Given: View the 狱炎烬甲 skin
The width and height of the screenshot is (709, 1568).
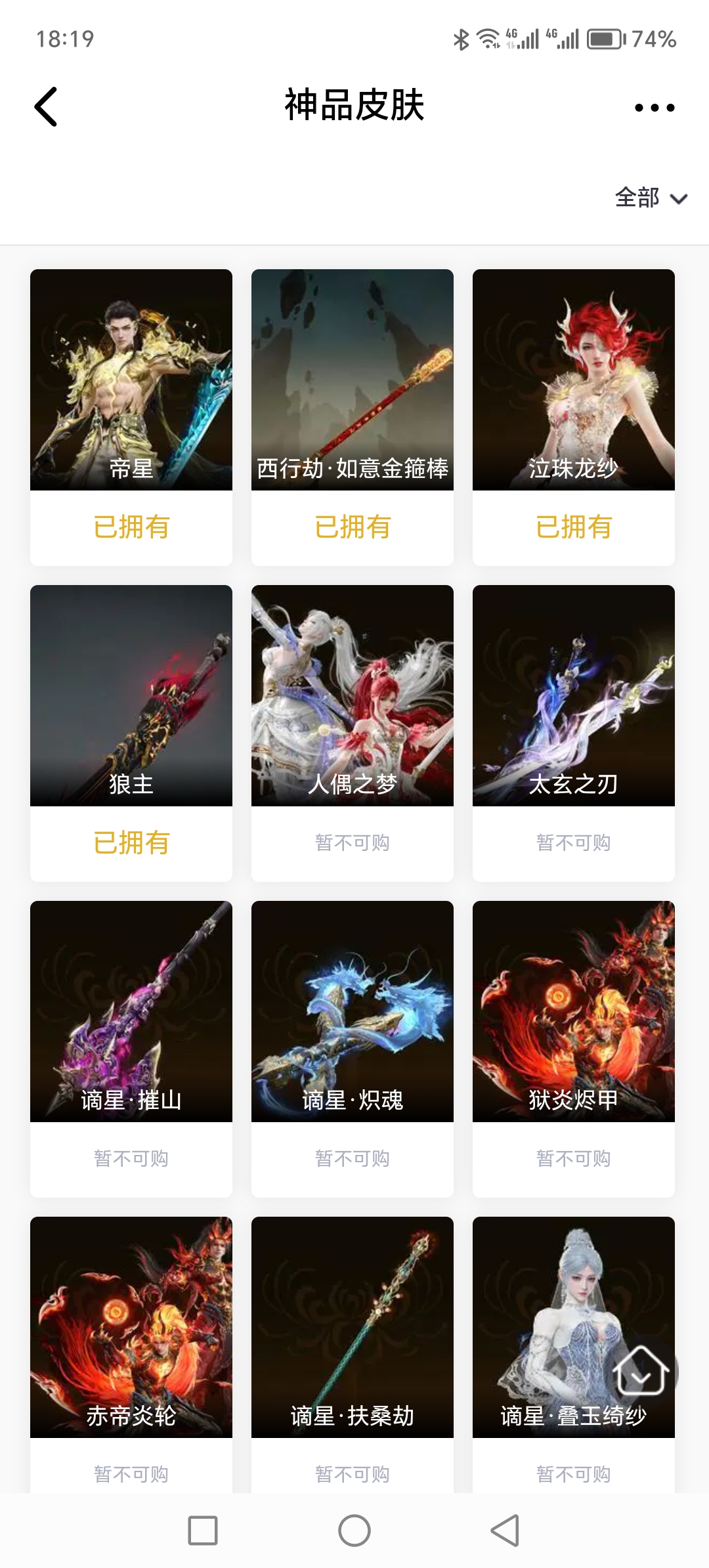Looking at the screenshot, I should click(574, 1011).
